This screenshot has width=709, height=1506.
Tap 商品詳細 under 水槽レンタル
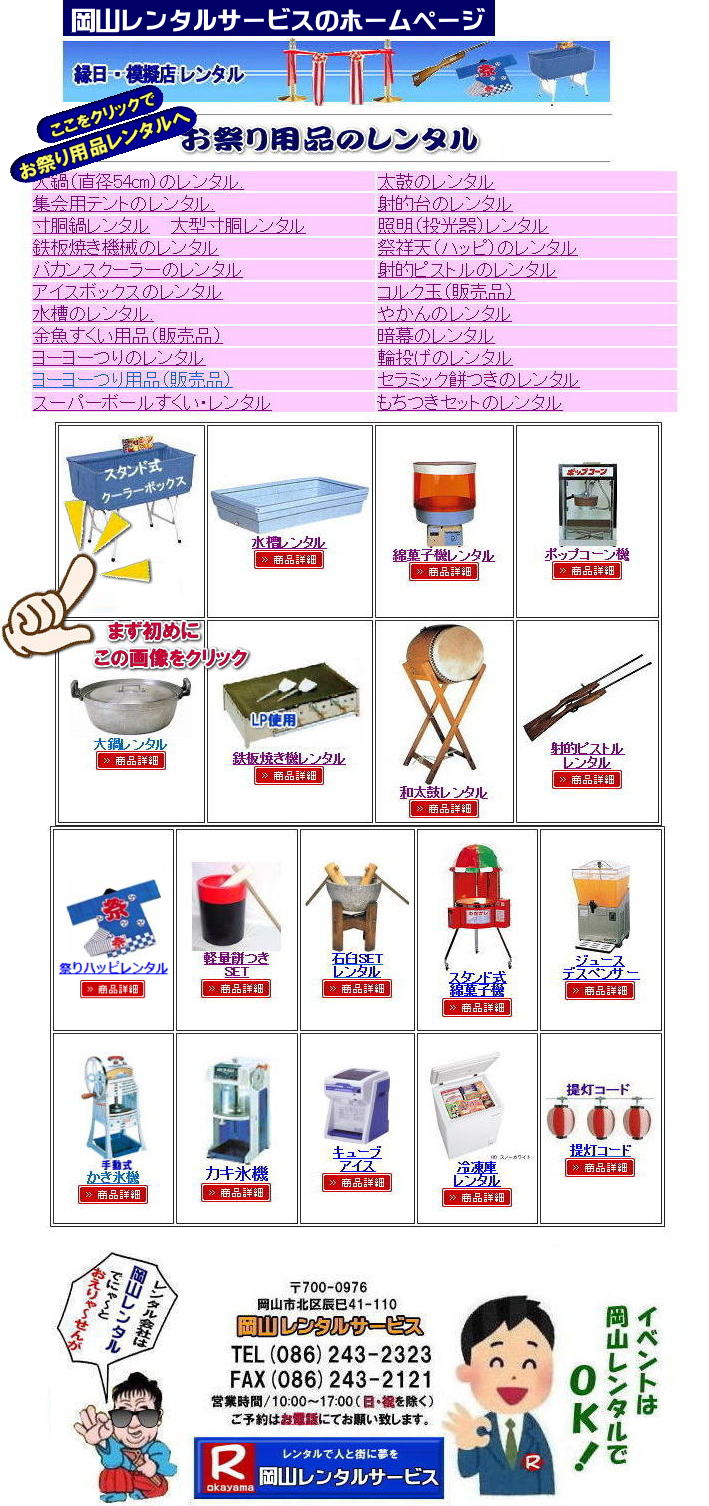click(288, 560)
